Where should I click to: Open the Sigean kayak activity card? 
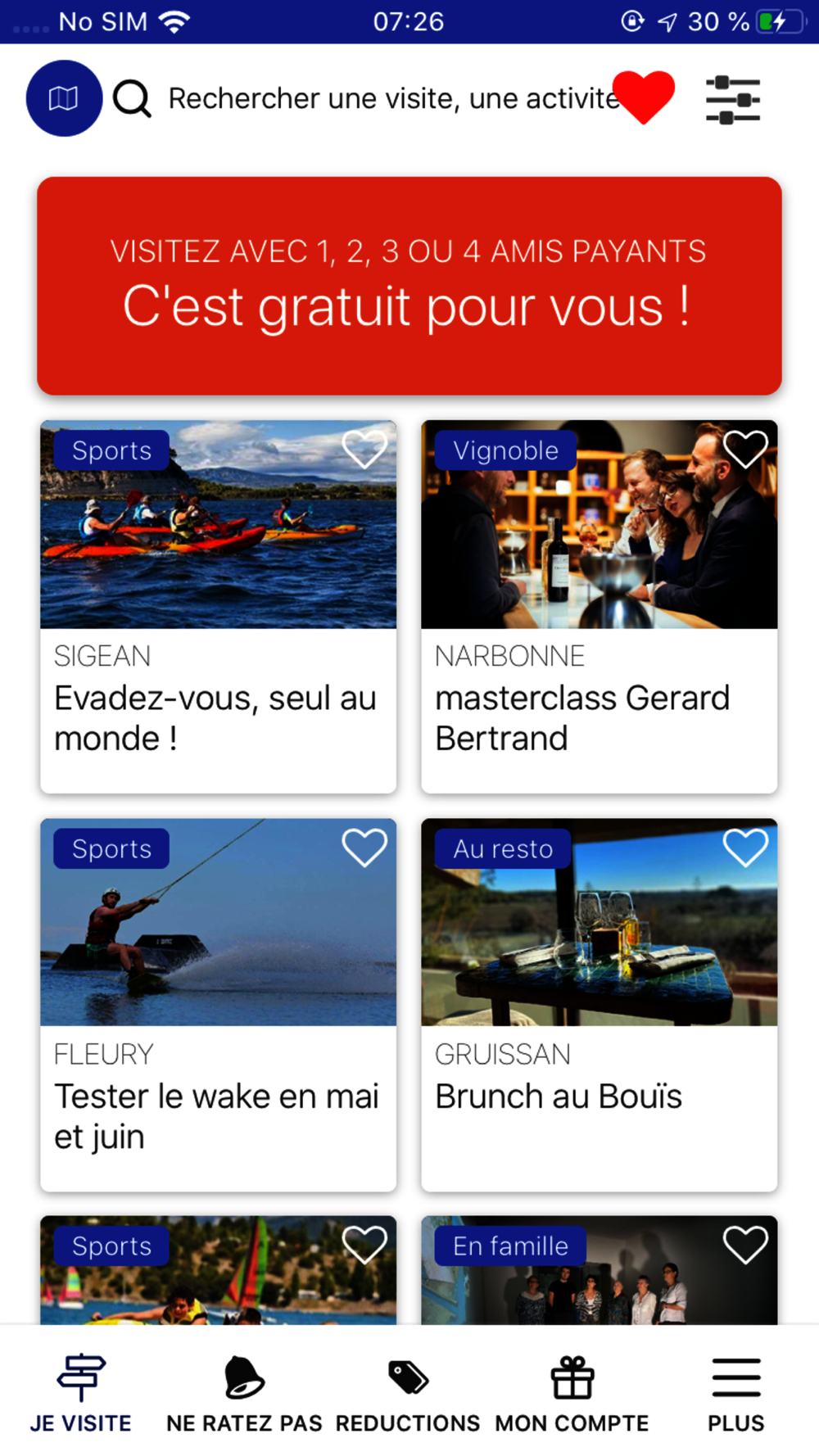coord(218,606)
